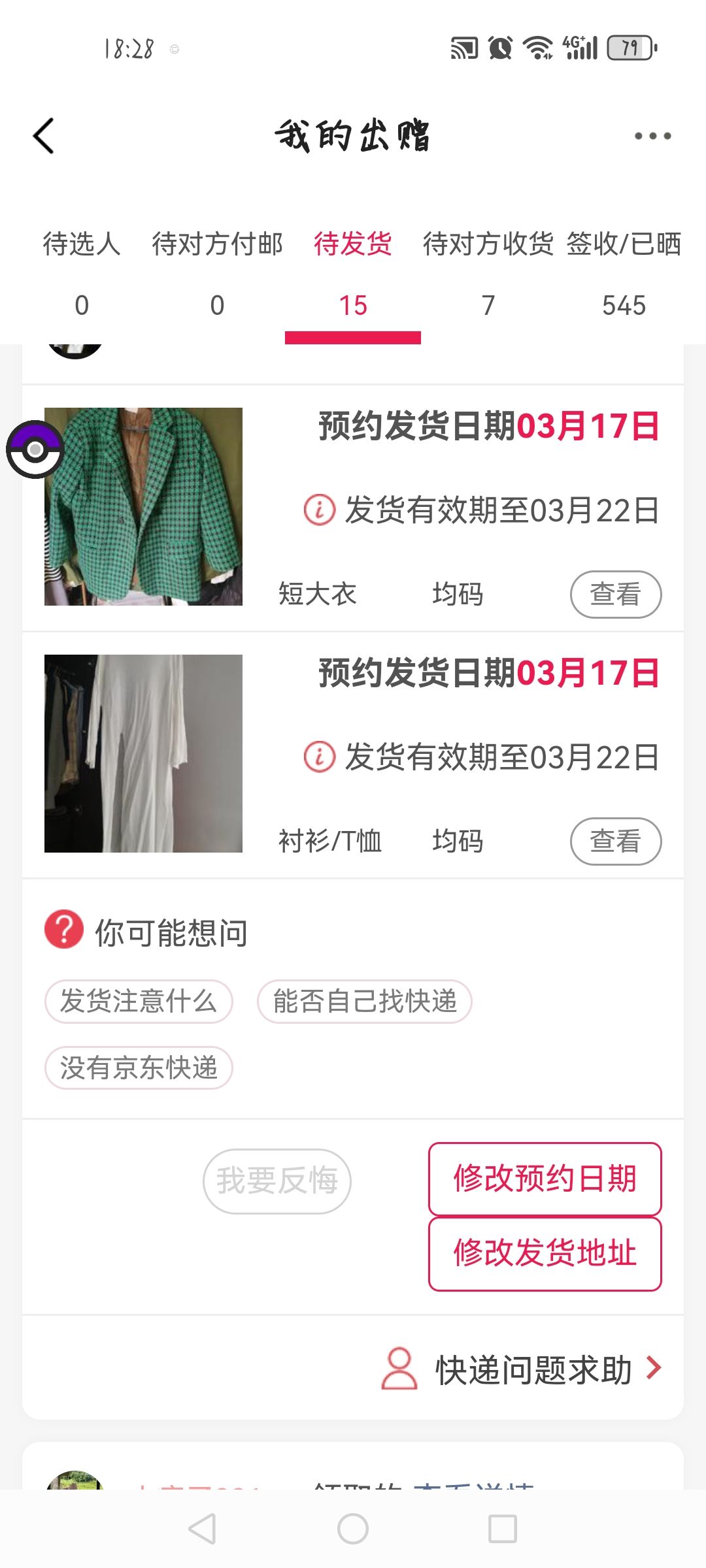Image resolution: width=706 pixels, height=1568 pixels.
Task: Tap 查看 for the 衬衫/T恤 item
Action: 616,841
